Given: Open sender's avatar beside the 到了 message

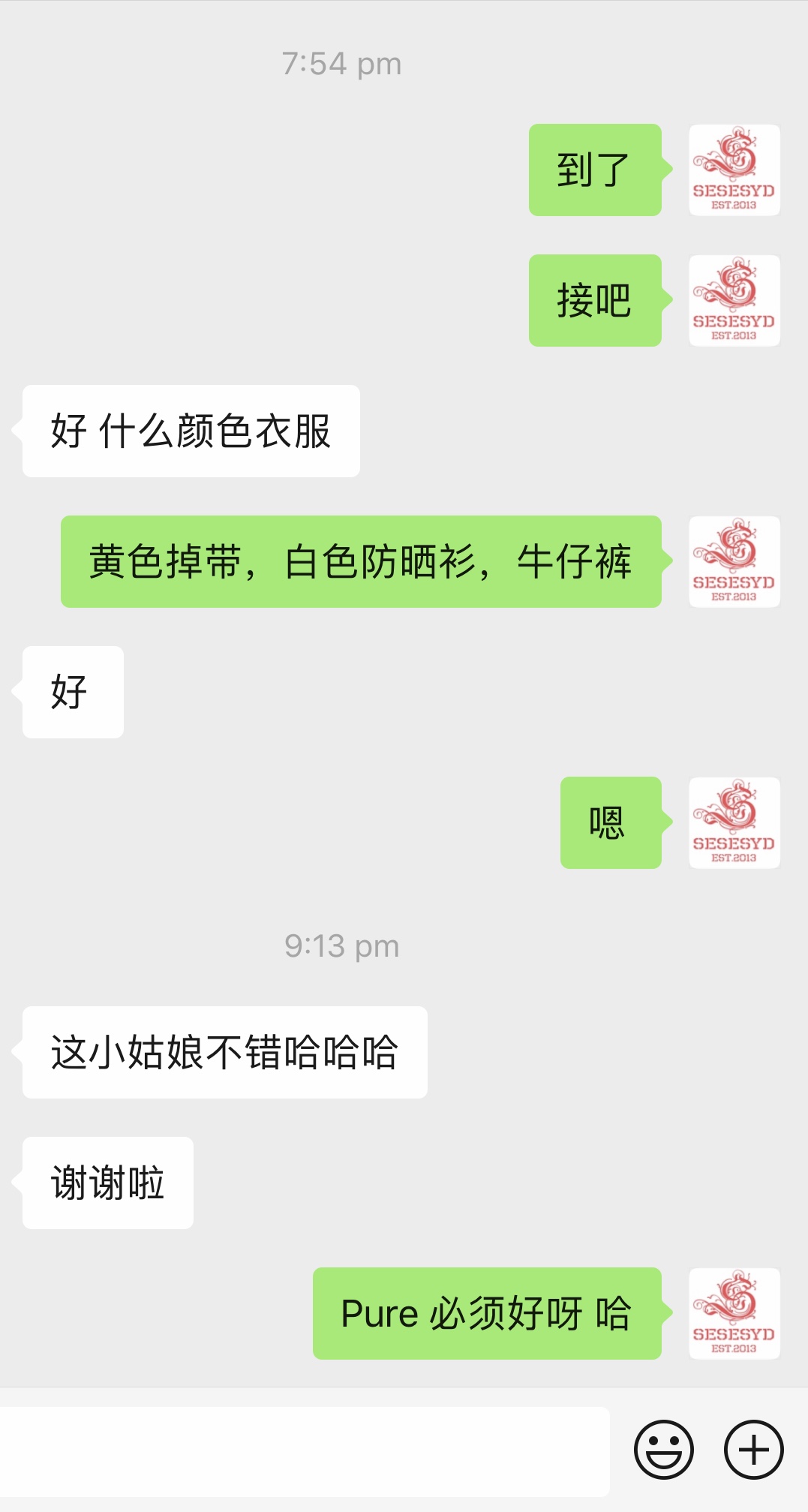Looking at the screenshot, I should pyautogui.click(x=734, y=170).
